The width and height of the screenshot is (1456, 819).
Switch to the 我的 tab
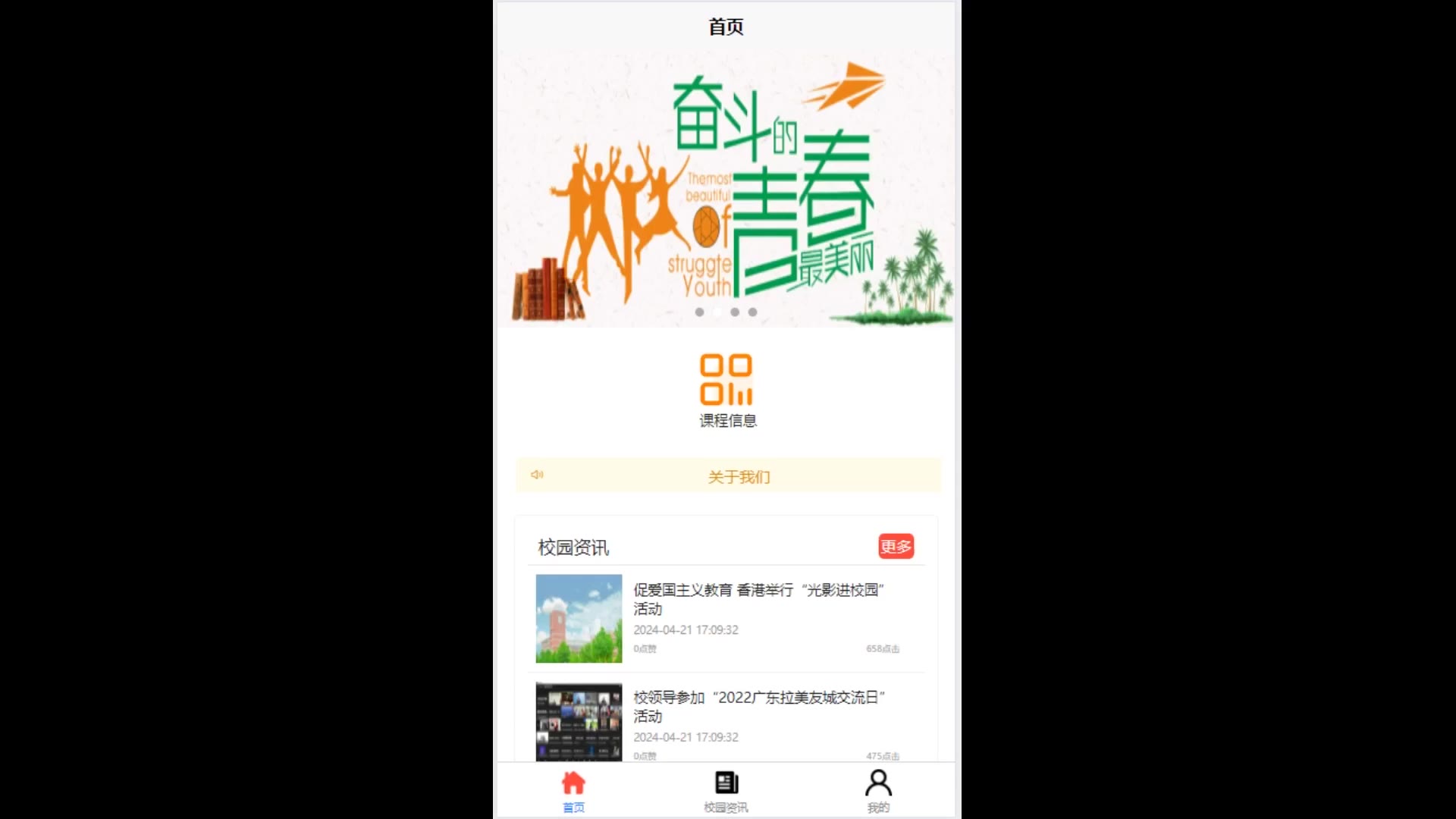878,791
